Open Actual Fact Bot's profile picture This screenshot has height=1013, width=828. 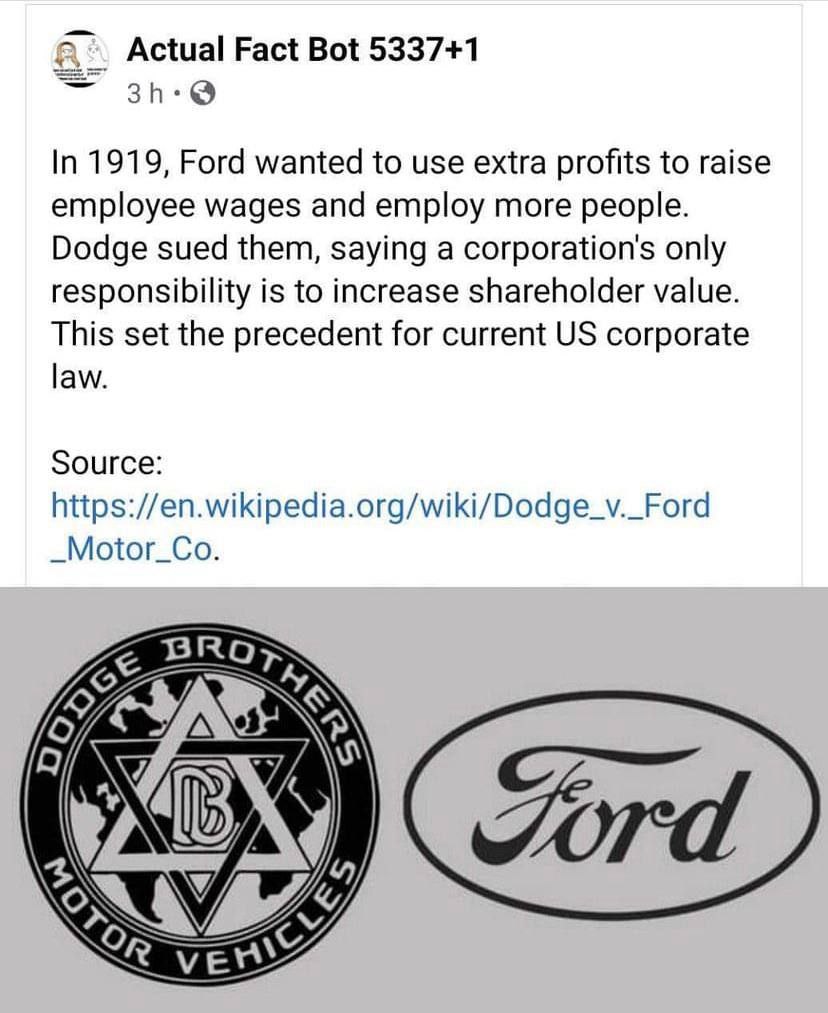point(79,61)
